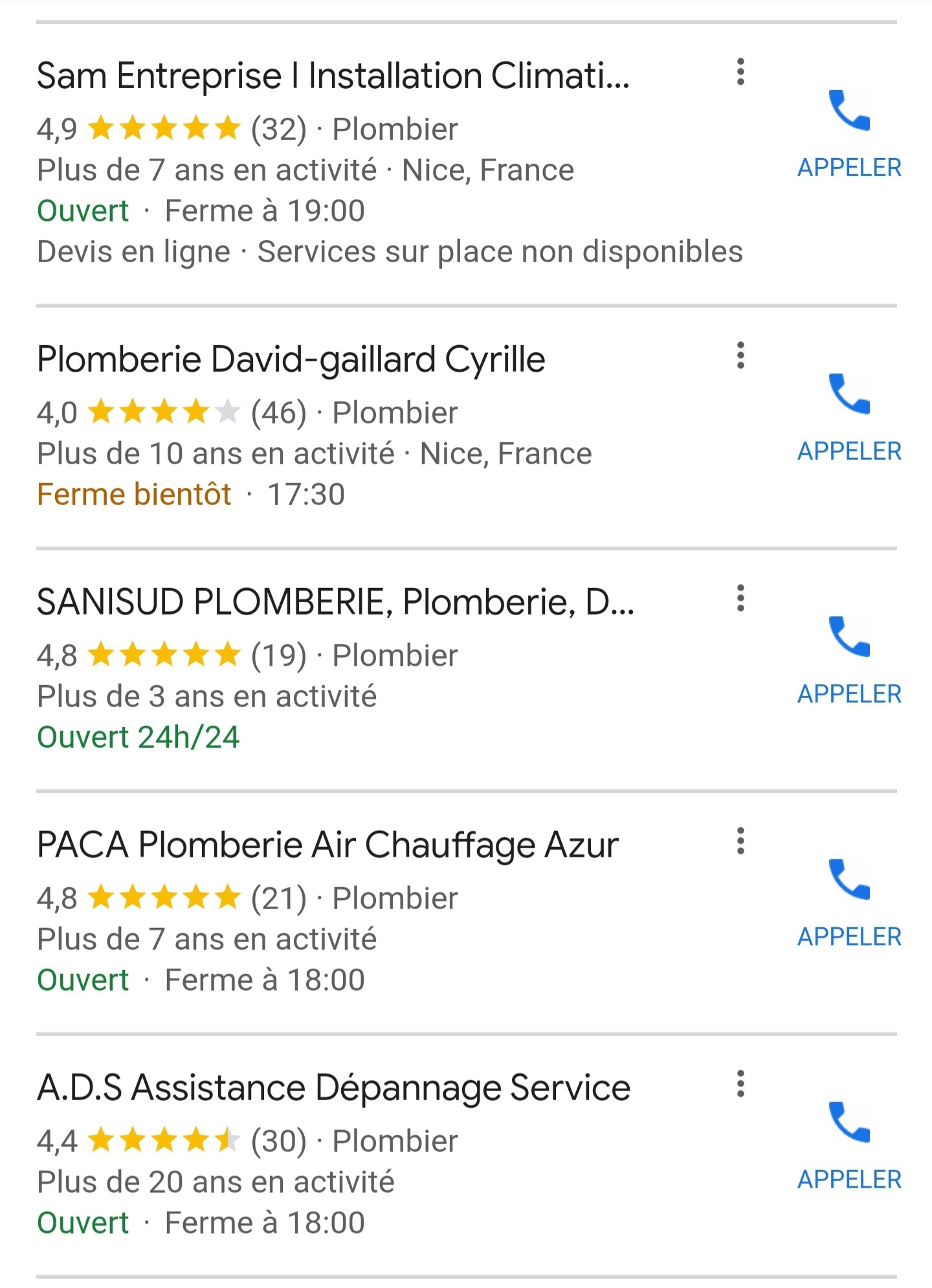View the SANISUD PLOMBERIE result
This screenshot has height=1288, width=932.
[335, 602]
